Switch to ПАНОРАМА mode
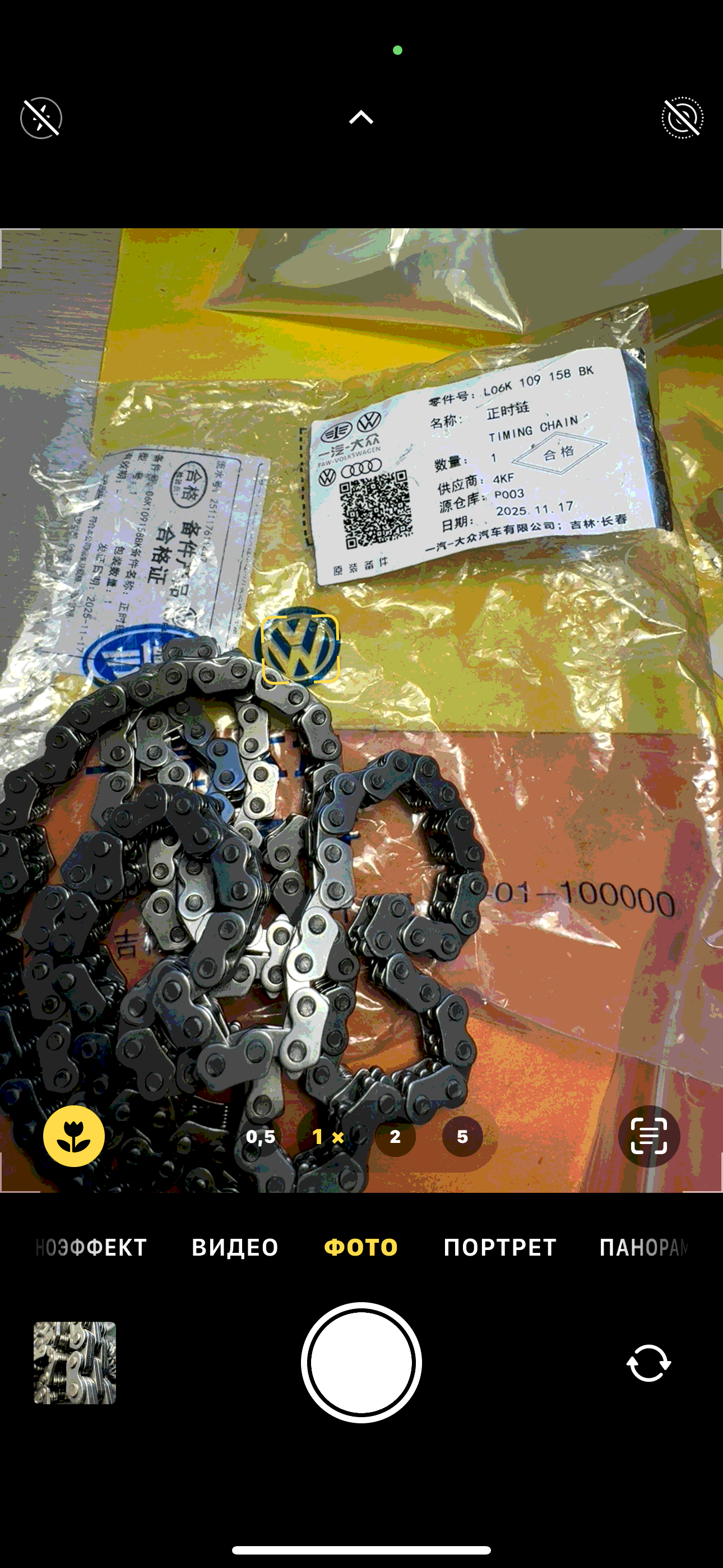This screenshot has height=1568, width=723. point(644,1247)
